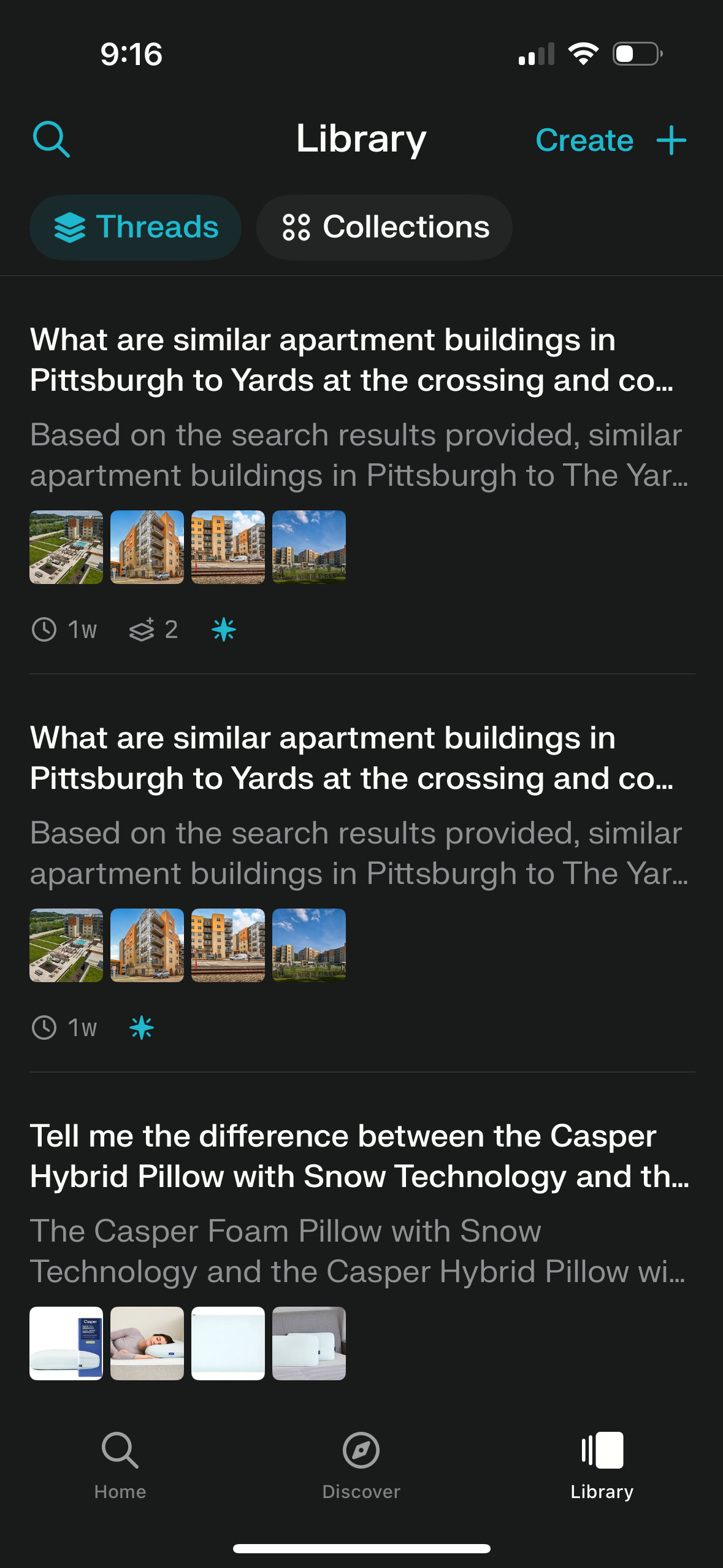Screen dimensions: 723x1568
Task: Tap the first apartment building thumbnail
Action: [x=66, y=547]
